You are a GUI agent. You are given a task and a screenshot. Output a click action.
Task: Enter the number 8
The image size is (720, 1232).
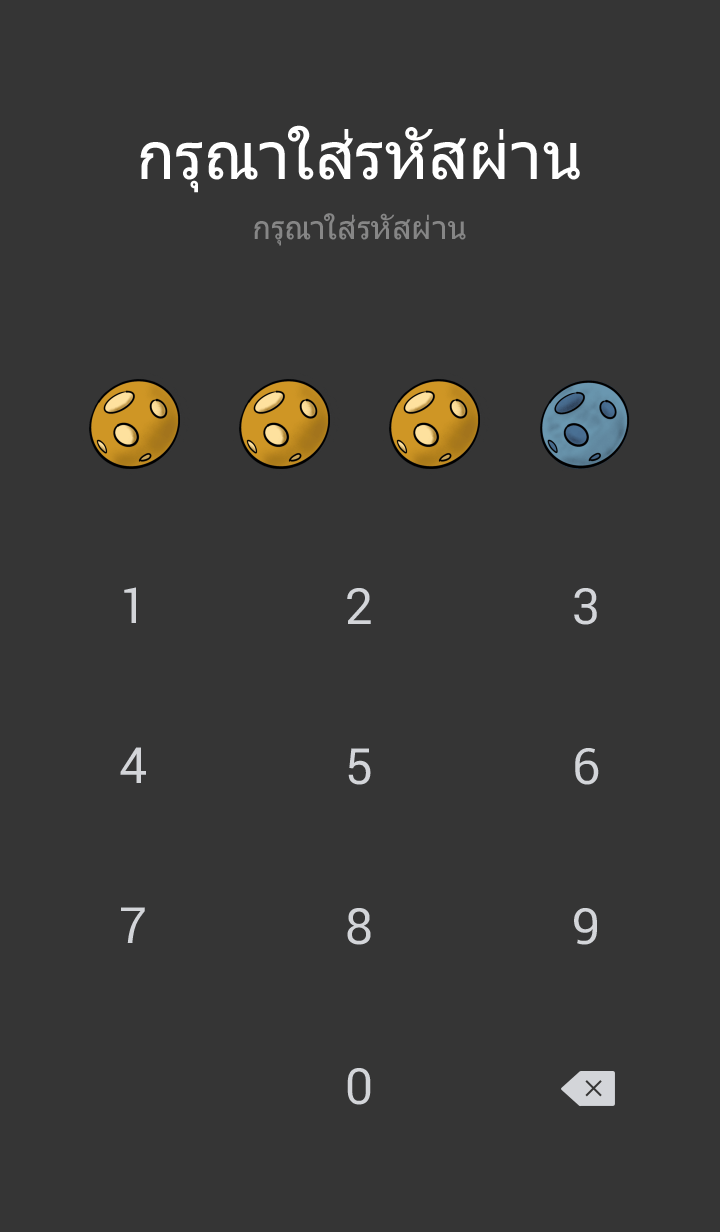359,927
